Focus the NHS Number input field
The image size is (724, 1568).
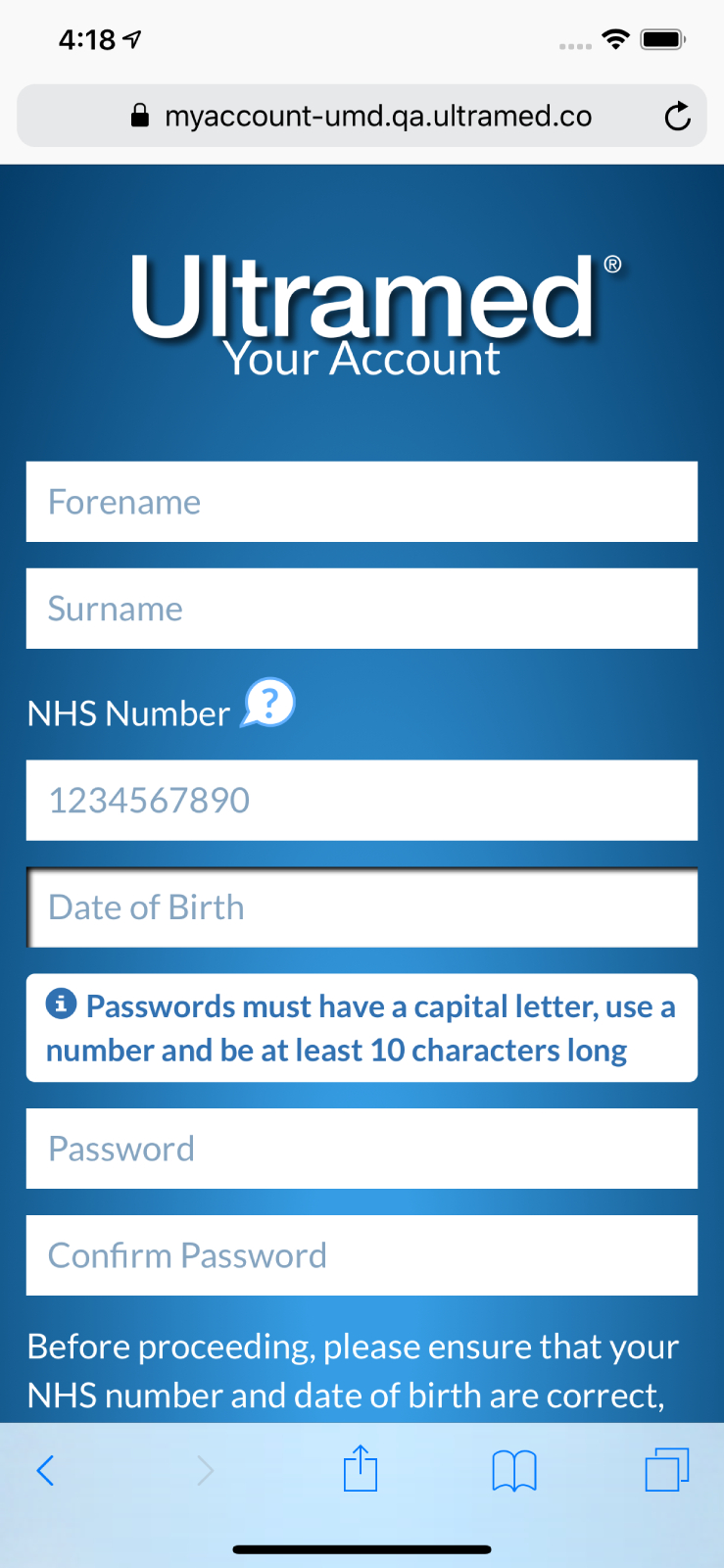pyautogui.click(x=362, y=801)
